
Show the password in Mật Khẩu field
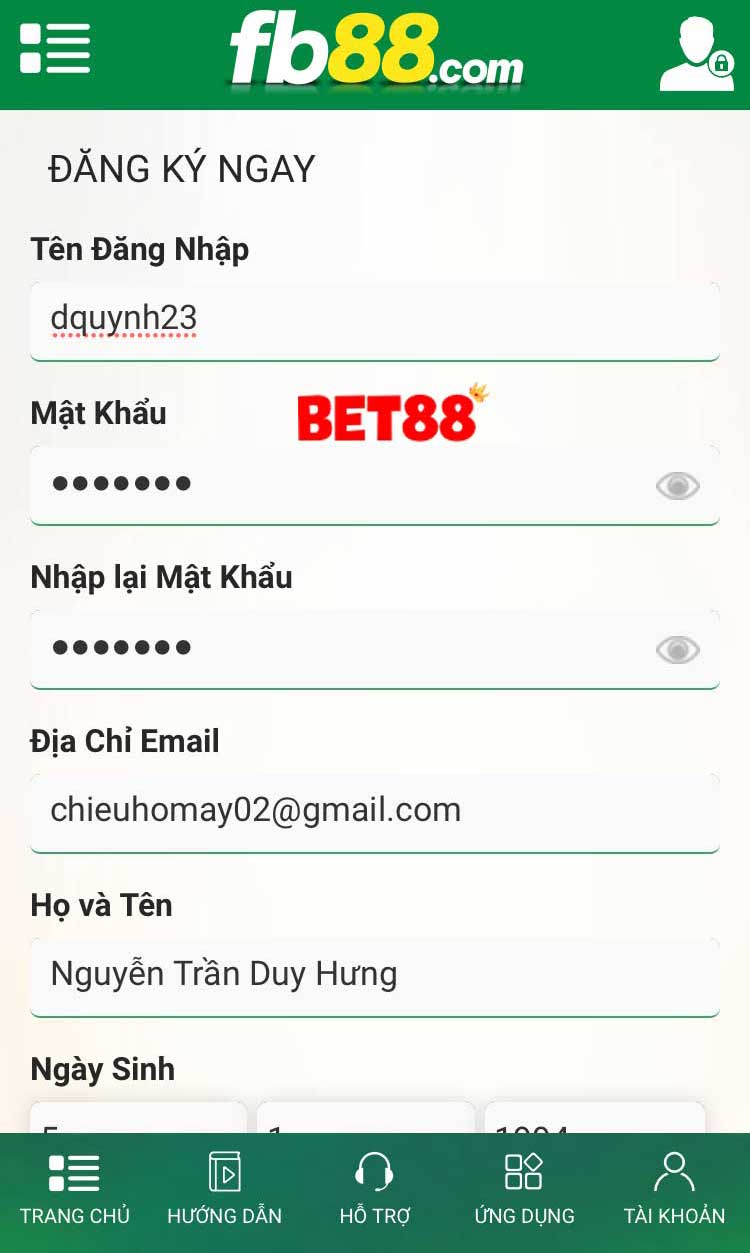click(x=677, y=486)
